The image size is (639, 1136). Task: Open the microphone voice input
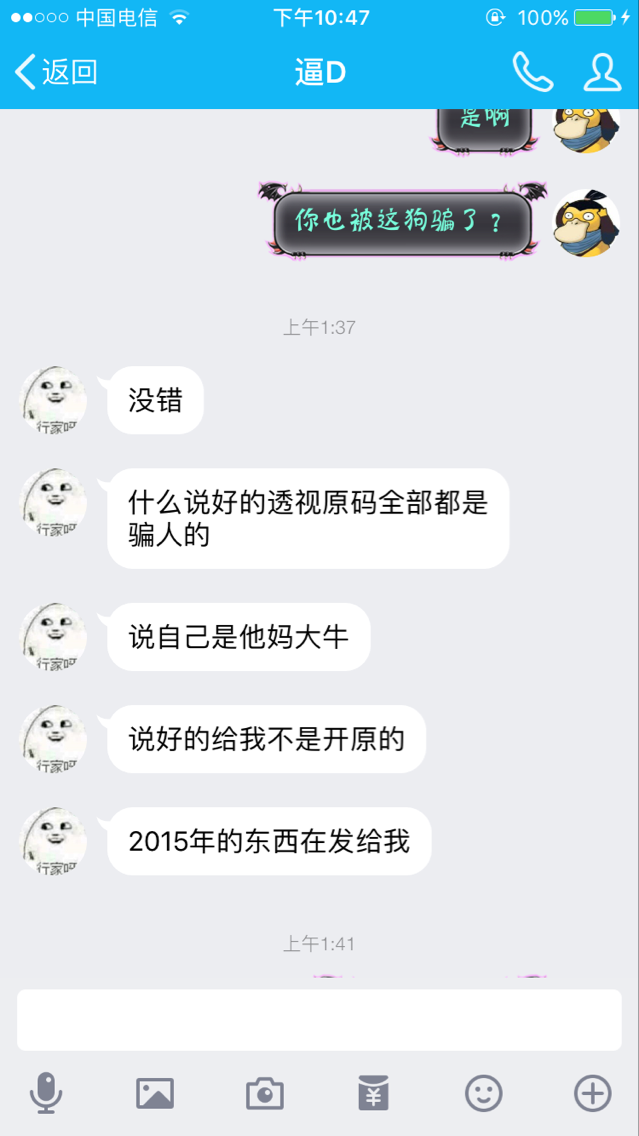[46, 1093]
